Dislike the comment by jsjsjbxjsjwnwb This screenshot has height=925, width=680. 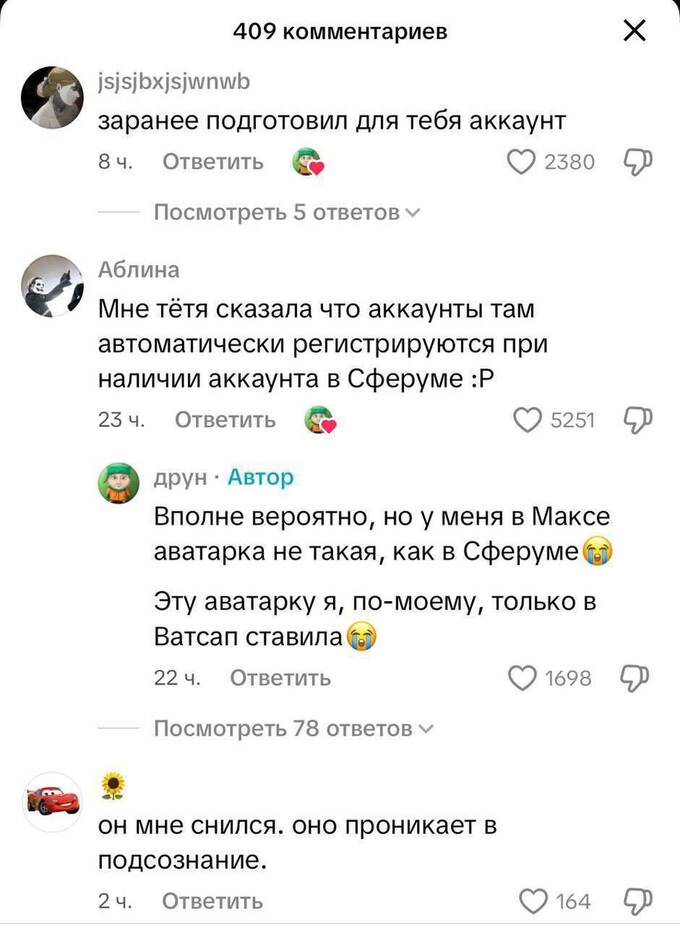click(637, 162)
